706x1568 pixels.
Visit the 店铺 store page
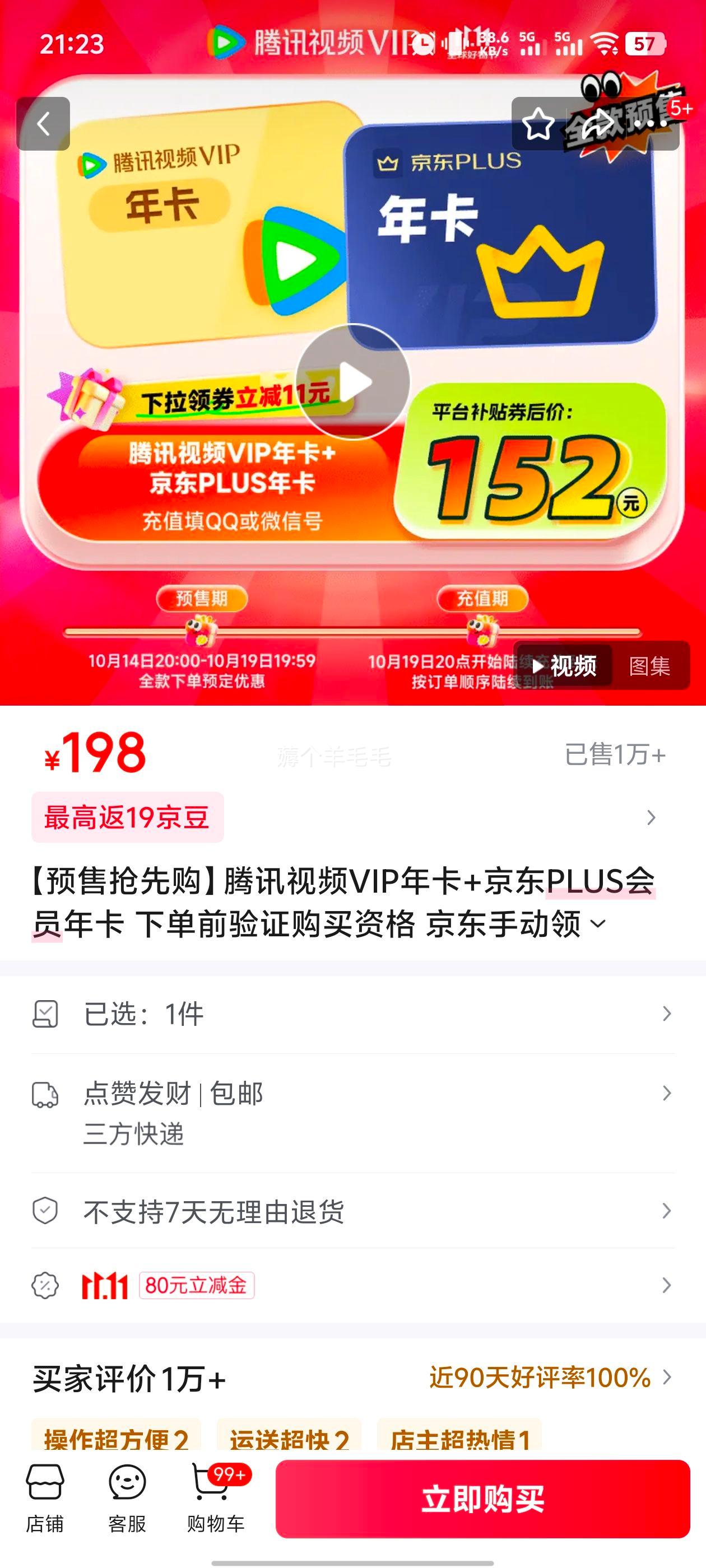(44, 1498)
